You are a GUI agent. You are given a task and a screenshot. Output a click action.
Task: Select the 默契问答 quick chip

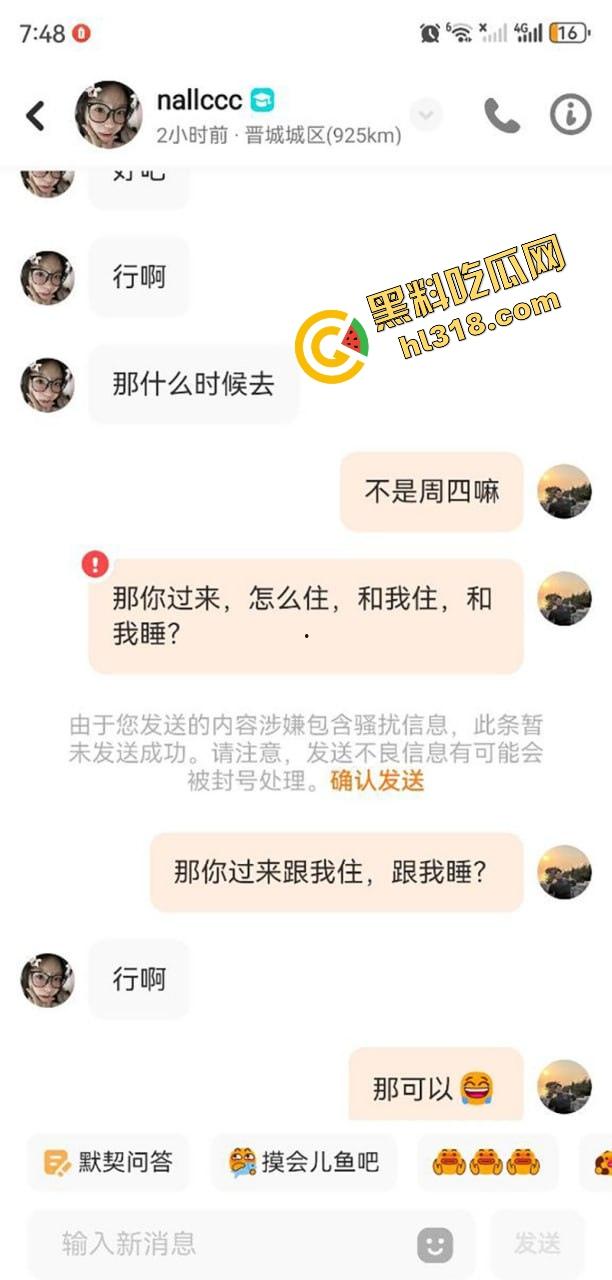pyautogui.click(x=108, y=1162)
